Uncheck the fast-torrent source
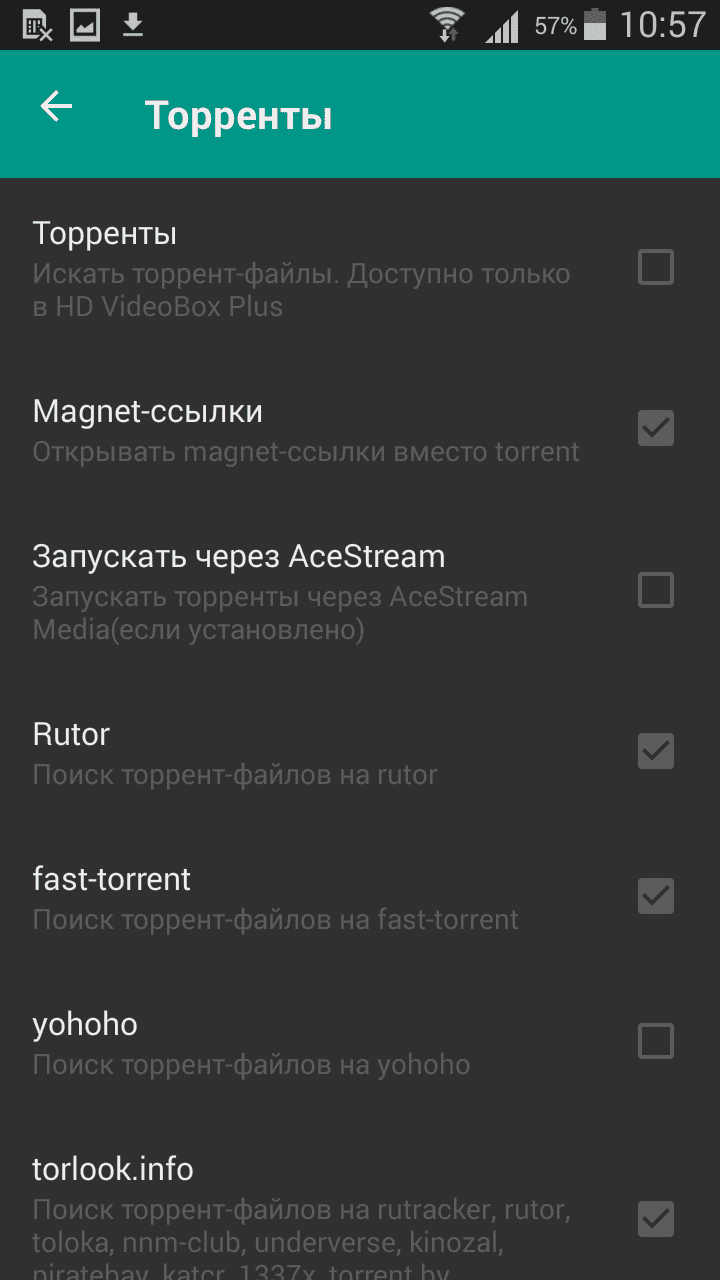The image size is (720, 1280). [656, 896]
